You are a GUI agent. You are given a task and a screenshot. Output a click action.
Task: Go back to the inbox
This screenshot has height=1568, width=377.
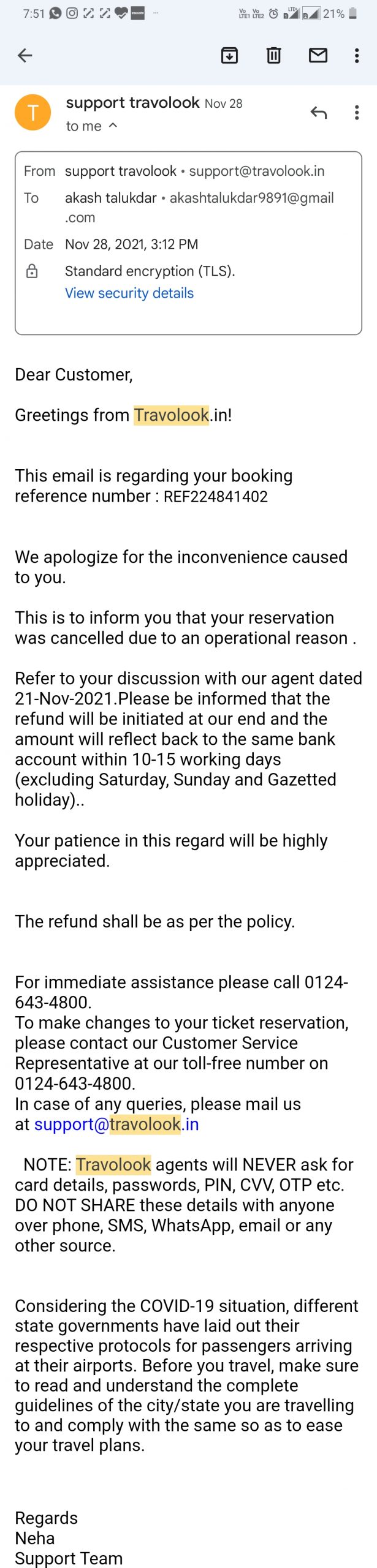pos(25,56)
